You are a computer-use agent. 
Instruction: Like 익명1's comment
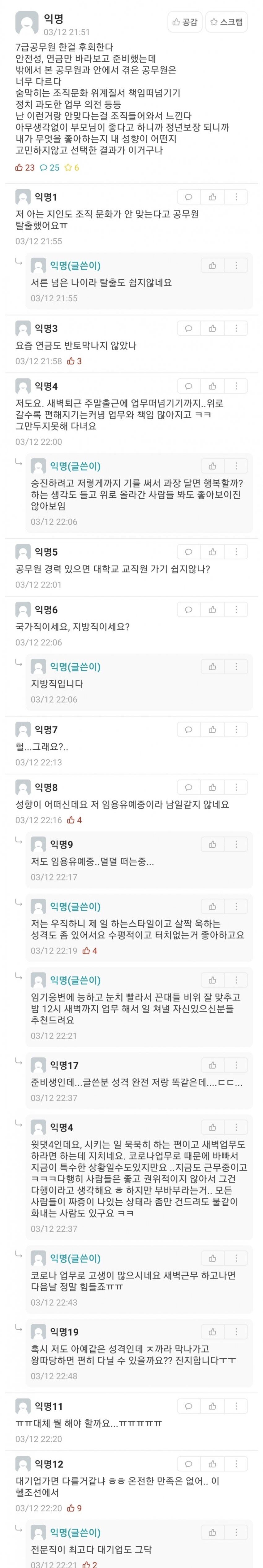pyautogui.click(x=213, y=197)
